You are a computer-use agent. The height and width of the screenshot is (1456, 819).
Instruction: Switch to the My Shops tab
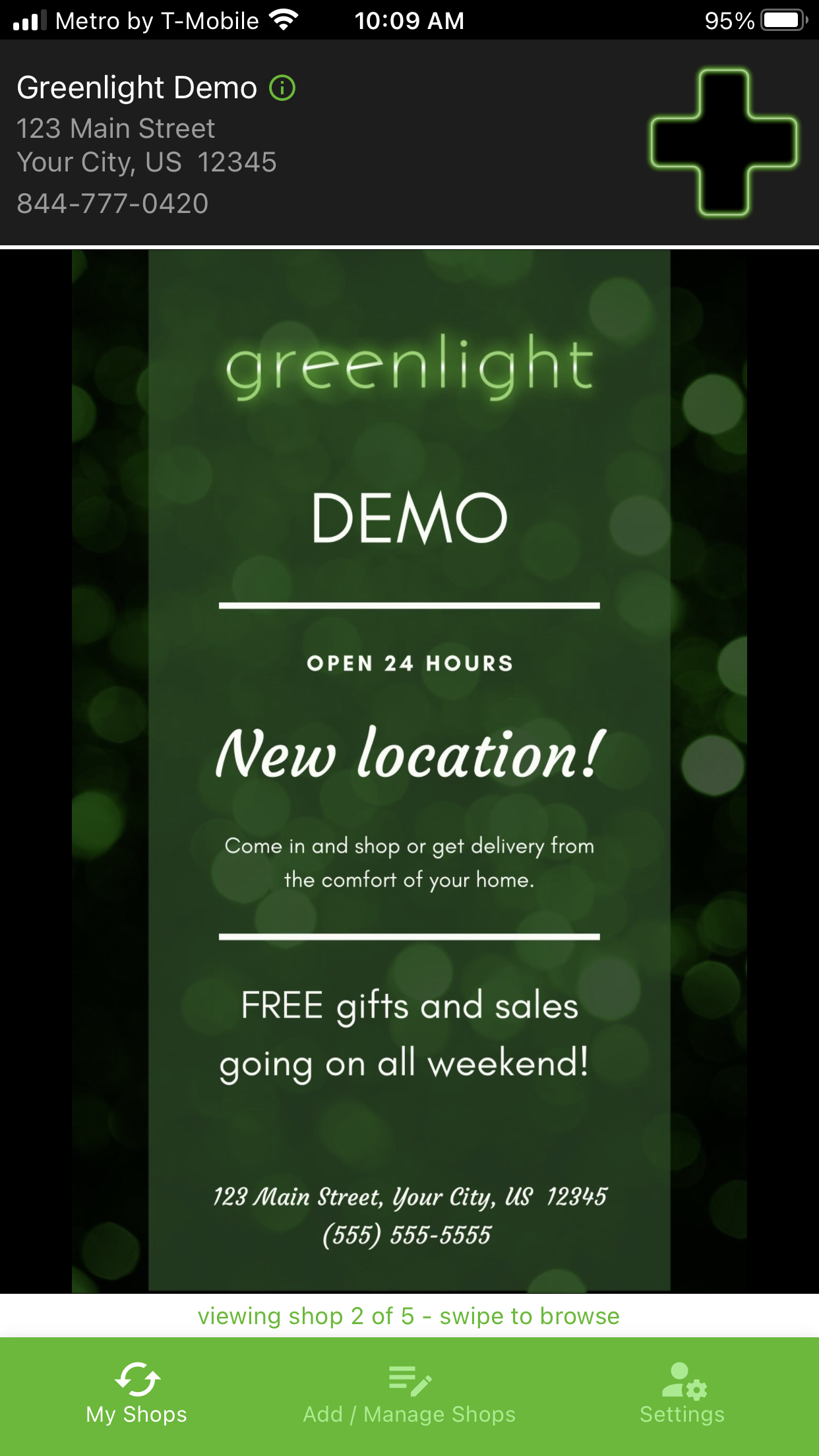(136, 1395)
